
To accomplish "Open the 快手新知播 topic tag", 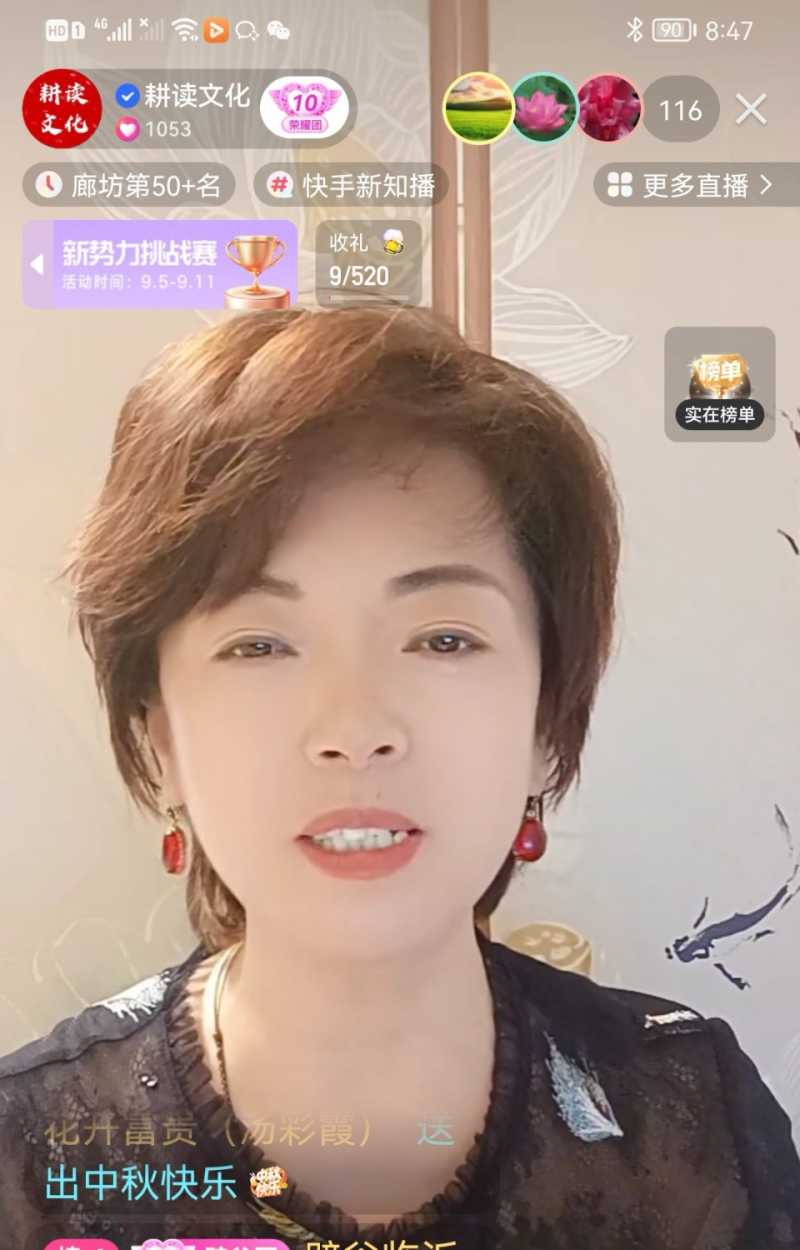I will point(351,185).
